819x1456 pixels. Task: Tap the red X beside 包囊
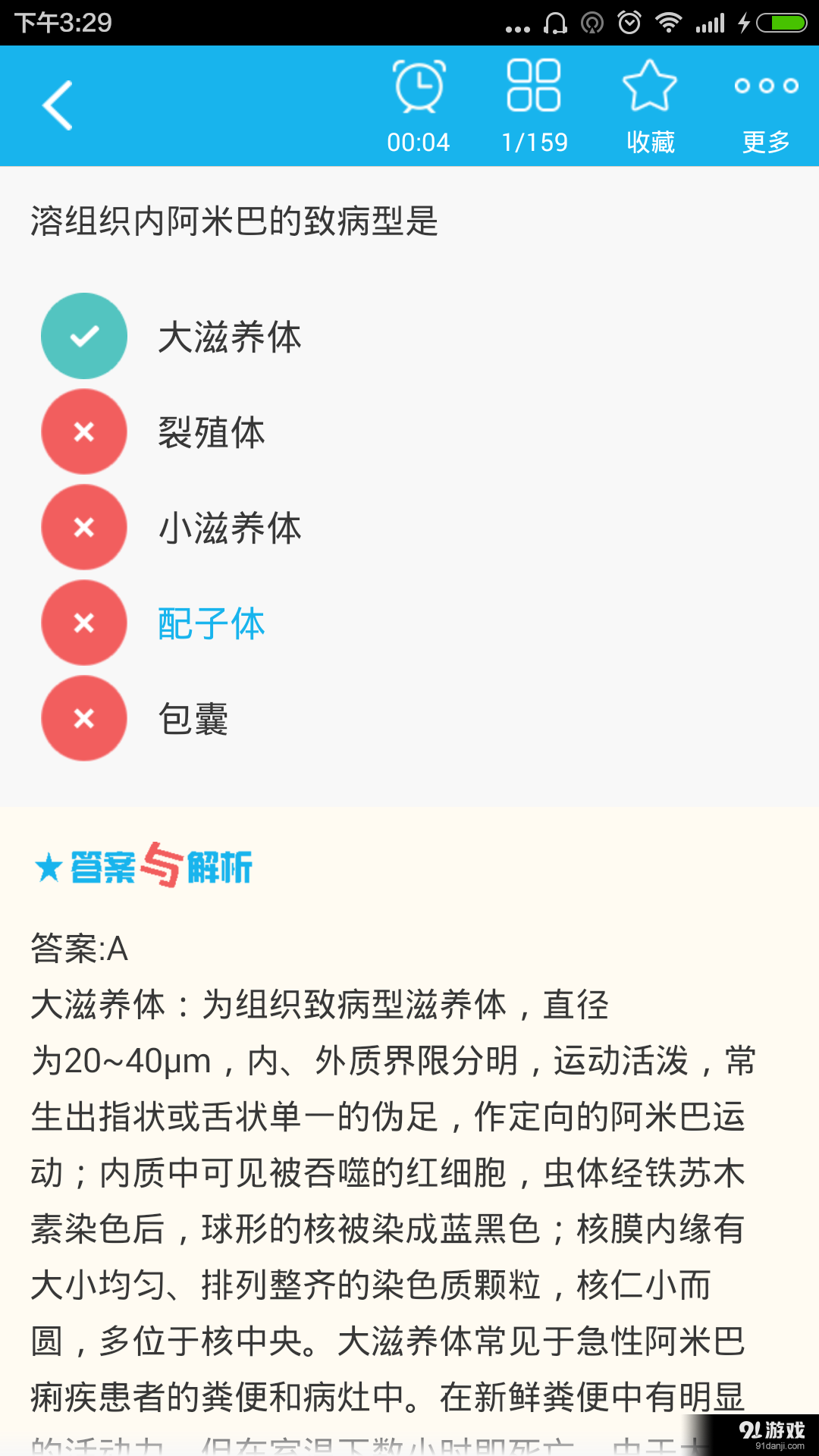pyautogui.click(x=83, y=718)
